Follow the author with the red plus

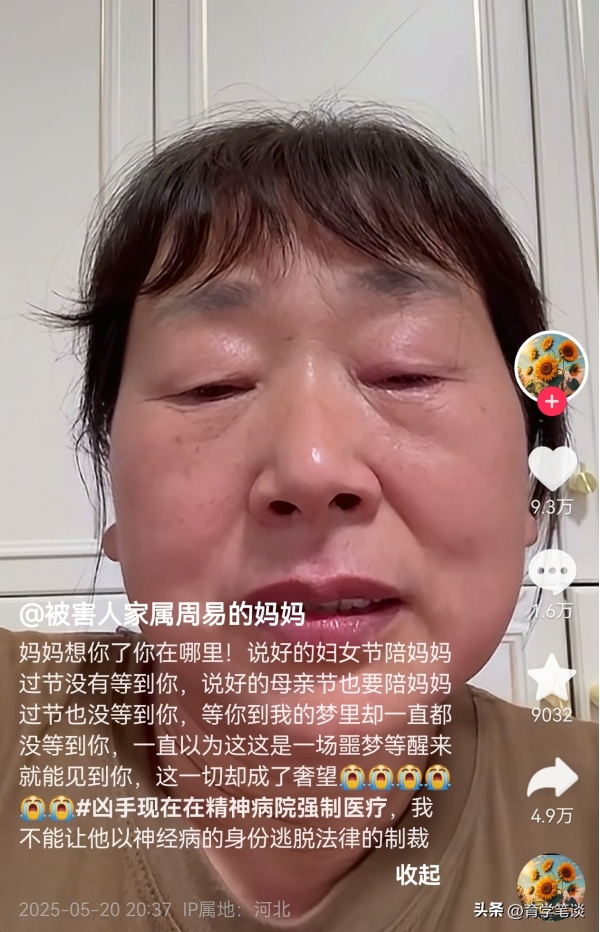(552, 402)
